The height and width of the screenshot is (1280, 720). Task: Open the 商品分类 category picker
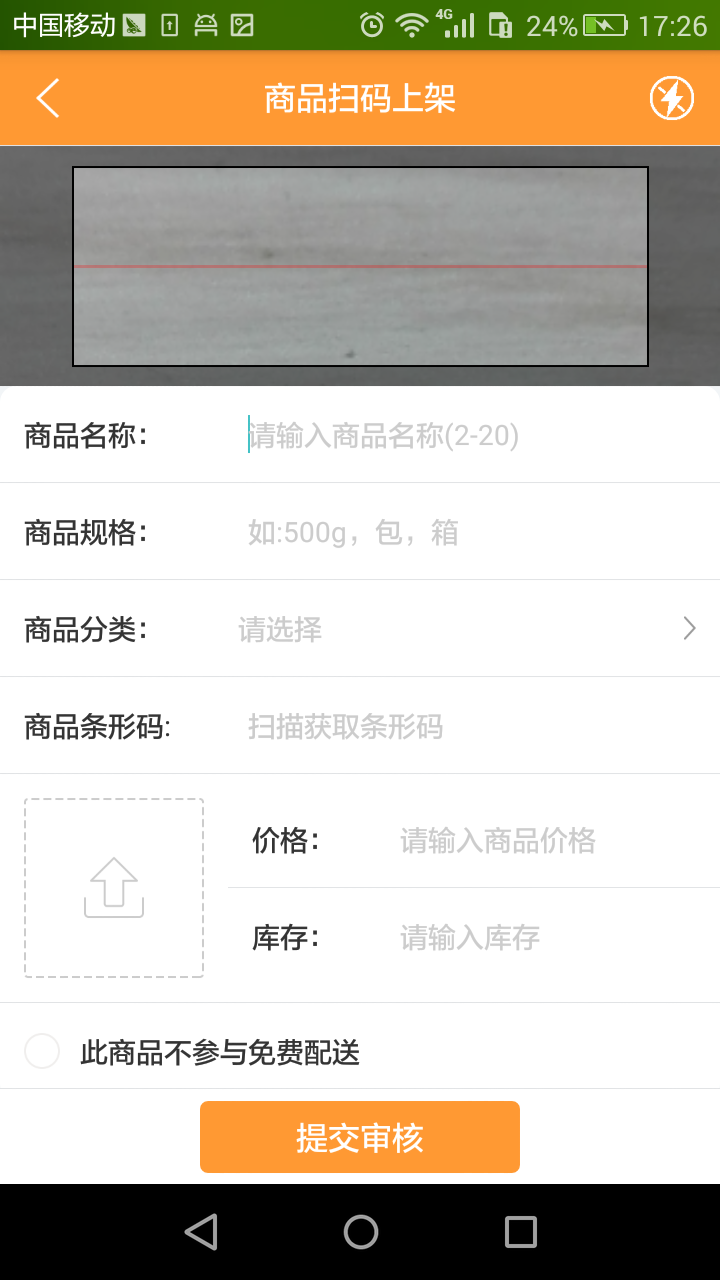click(x=460, y=629)
